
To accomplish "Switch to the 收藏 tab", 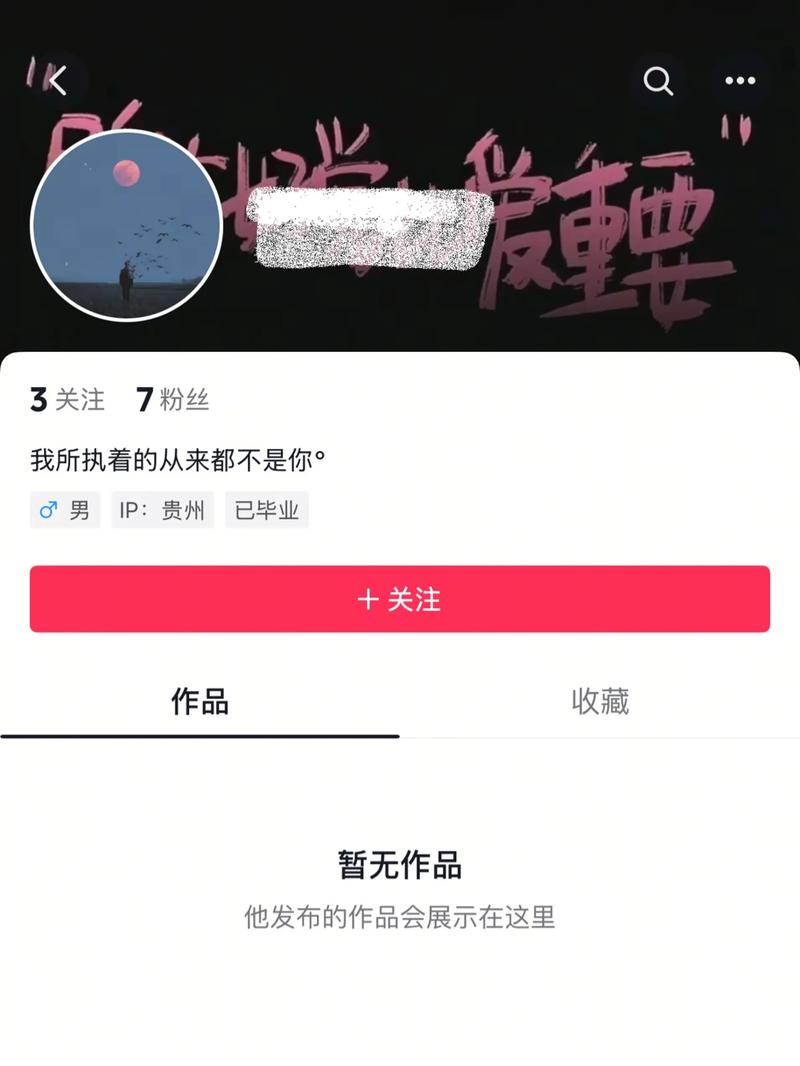I will (600, 702).
